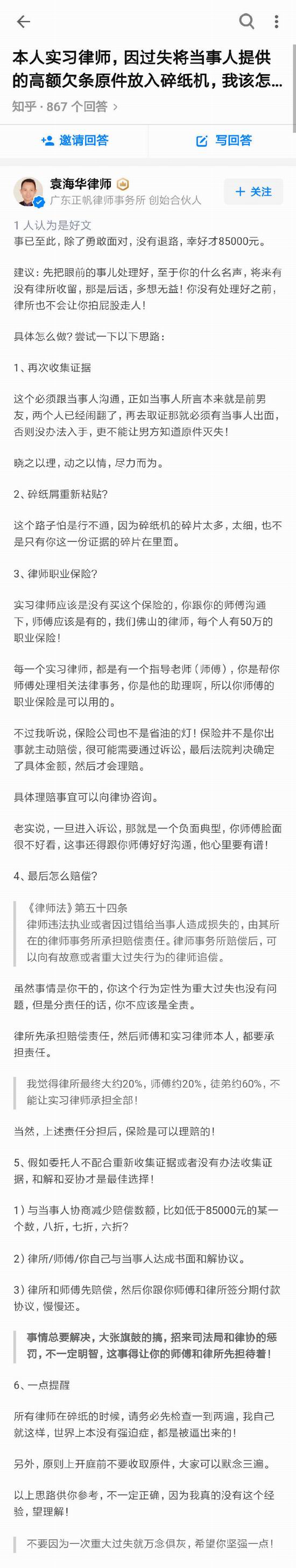The width and height of the screenshot is (296, 1568).
Task: Open the question with 867 个回答
Action: (65, 106)
